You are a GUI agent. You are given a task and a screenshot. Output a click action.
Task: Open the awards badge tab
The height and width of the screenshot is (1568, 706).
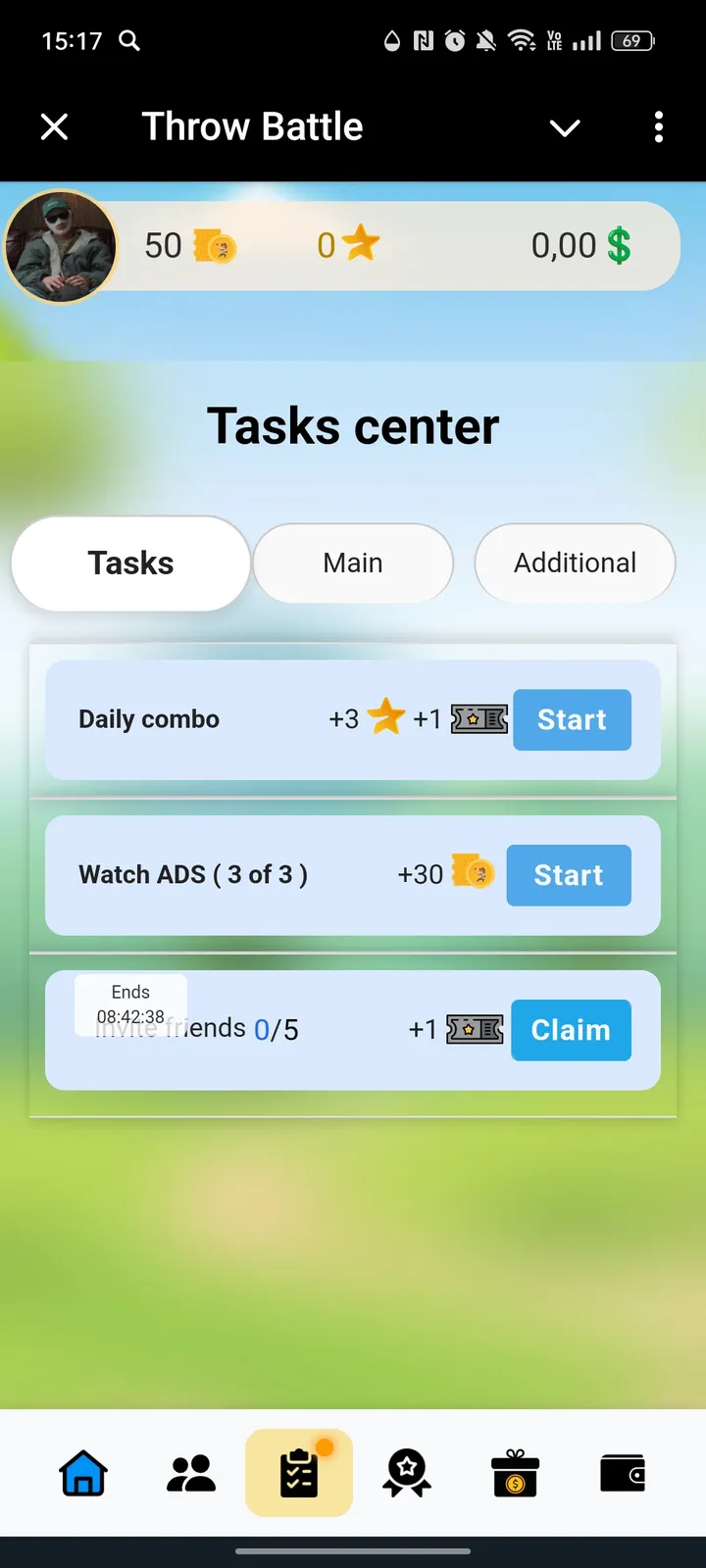tap(407, 1473)
